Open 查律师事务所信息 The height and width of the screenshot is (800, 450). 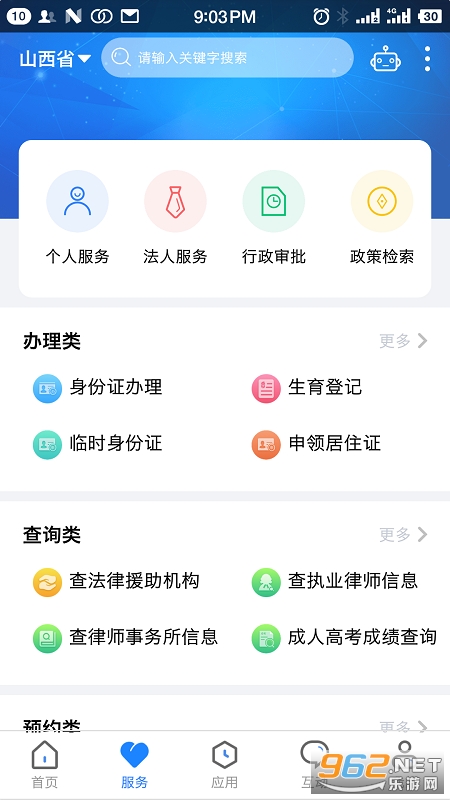point(126,637)
